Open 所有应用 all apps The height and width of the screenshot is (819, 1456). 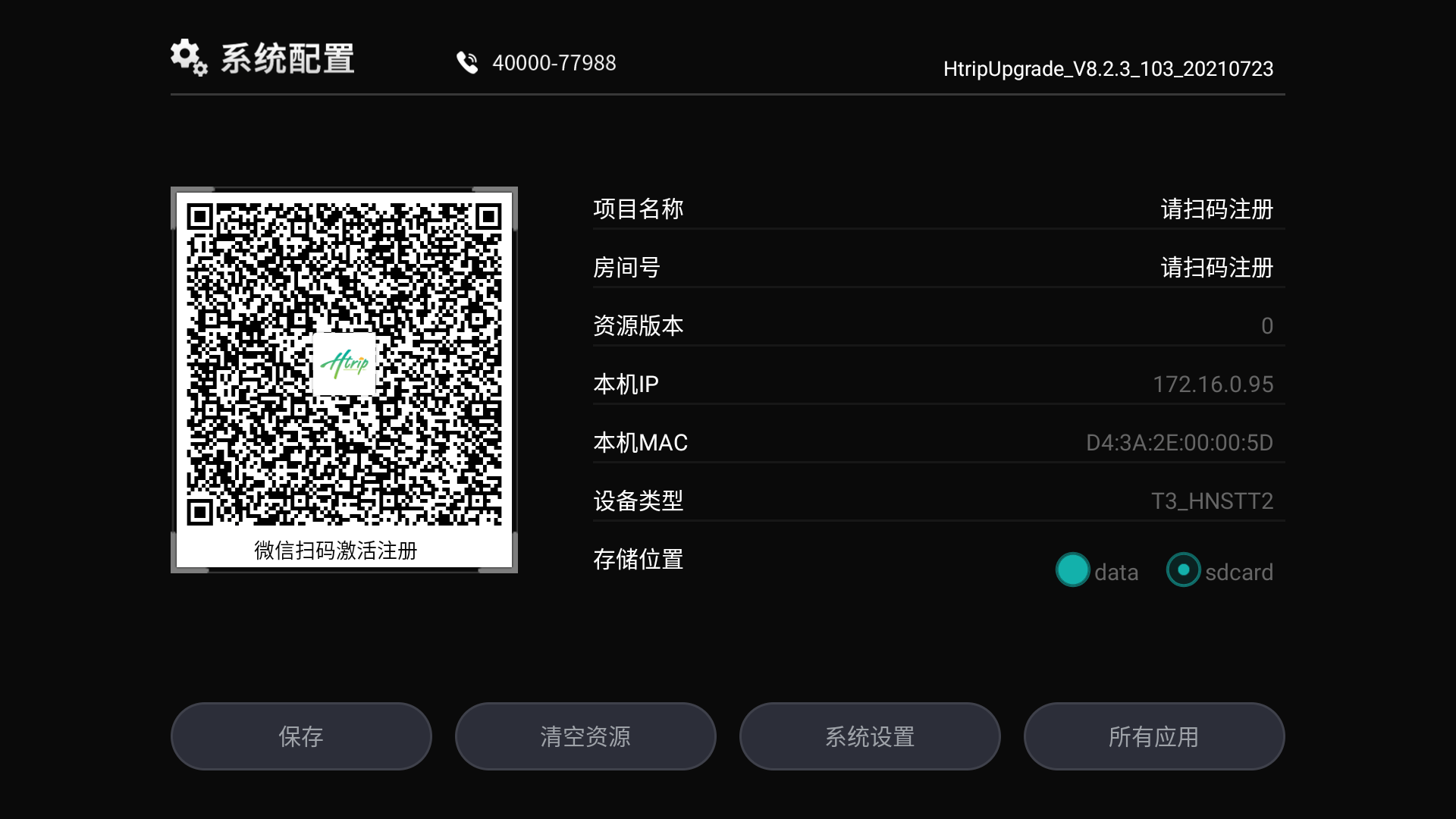[x=1154, y=736]
